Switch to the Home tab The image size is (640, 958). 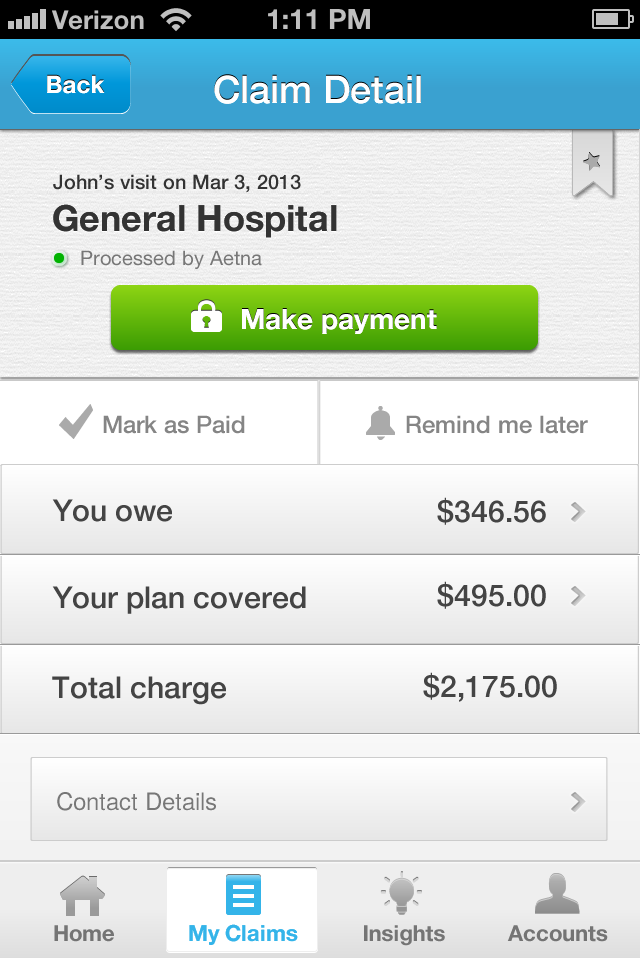point(84,910)
